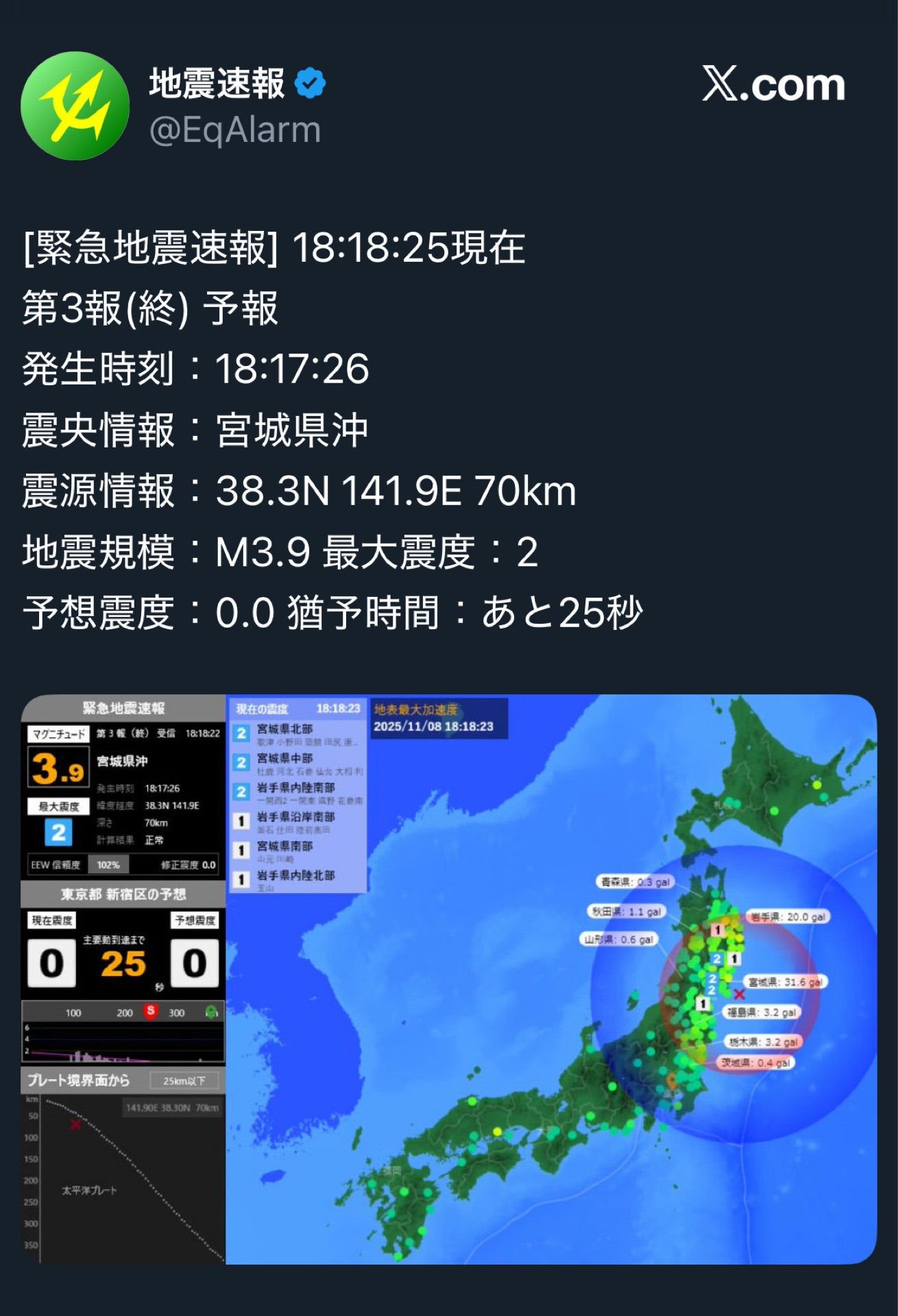
Task: Toggle the intensity 2 badge for 宮城県北部
Action: coord(243,733)
